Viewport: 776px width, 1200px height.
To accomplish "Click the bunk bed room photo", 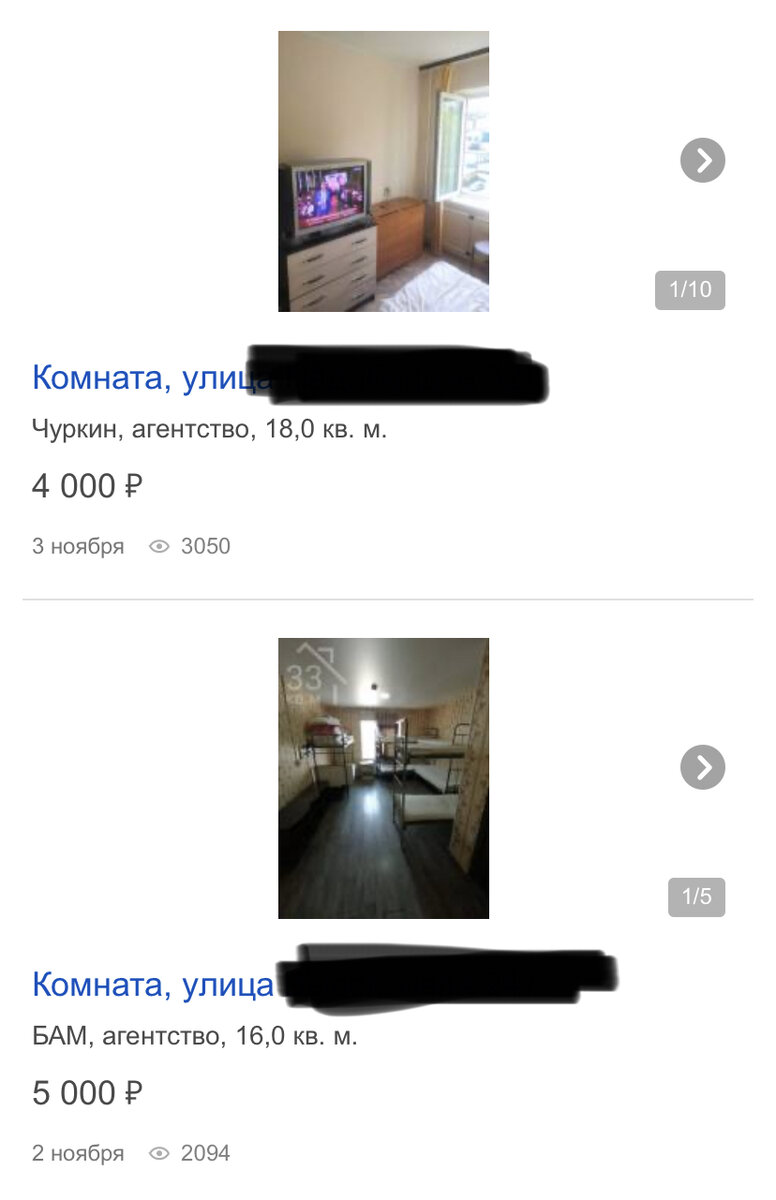I will pos(383,779).
